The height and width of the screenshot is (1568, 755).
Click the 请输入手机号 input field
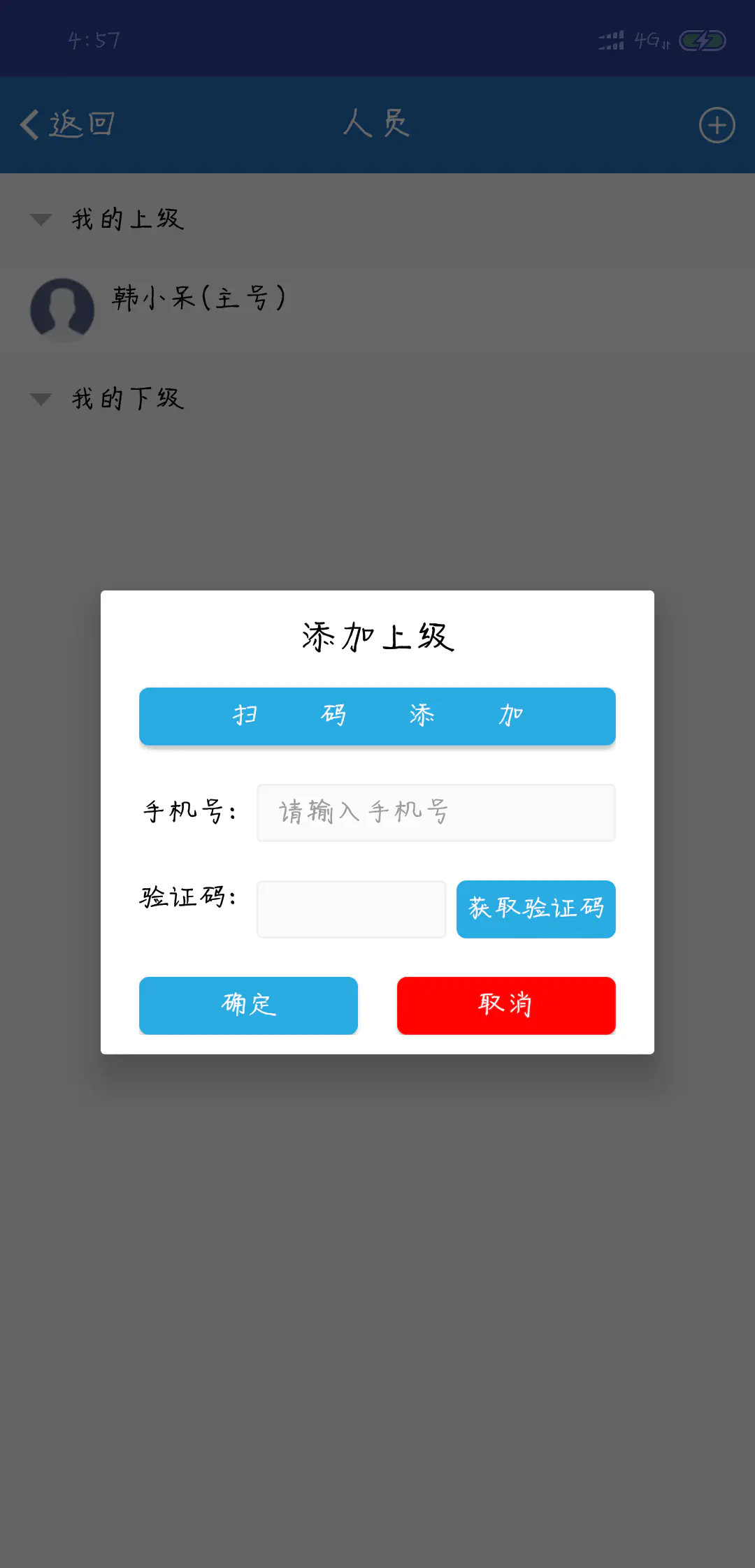[x=436, y=813]
